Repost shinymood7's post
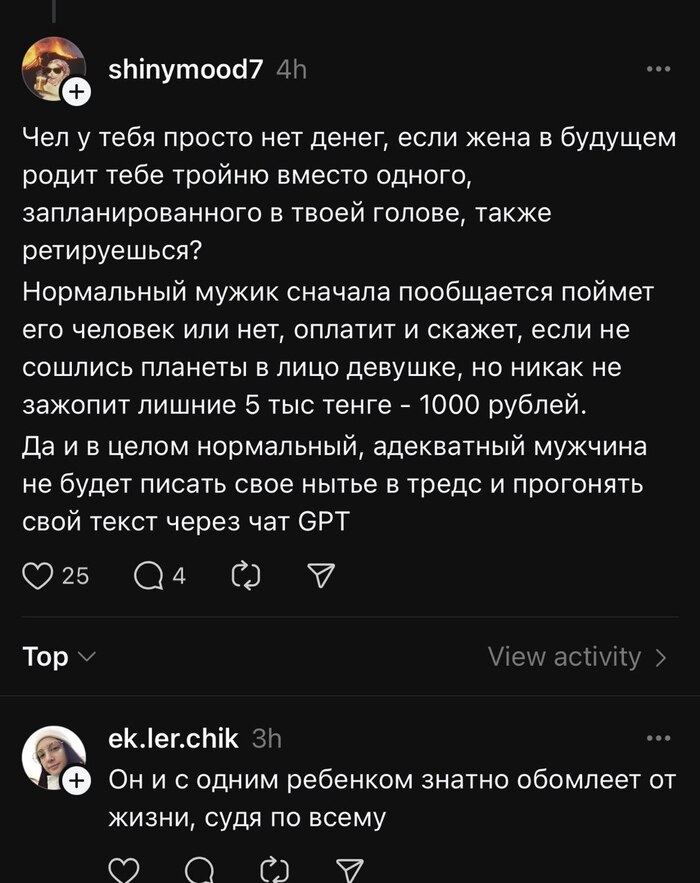 245,575
